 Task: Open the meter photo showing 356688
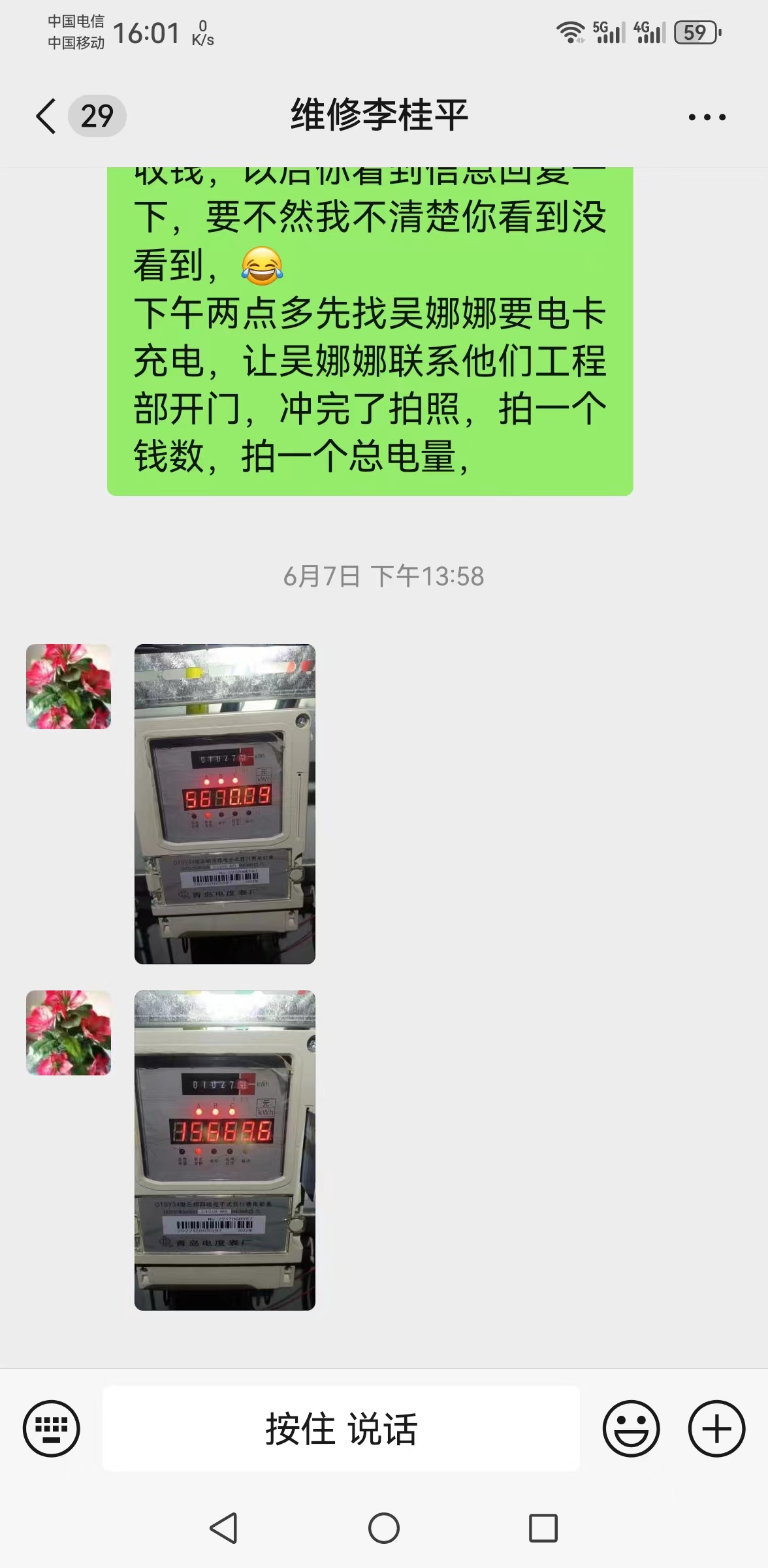coord(225,1150)
